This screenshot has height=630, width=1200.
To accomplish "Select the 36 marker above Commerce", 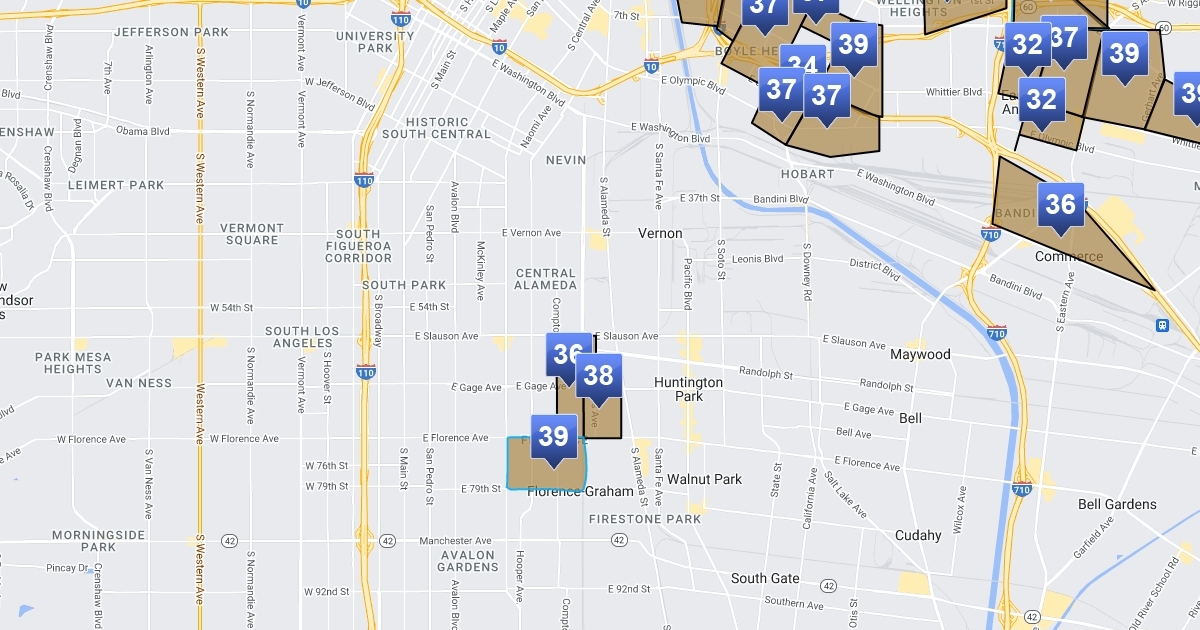I will [x=1060, y=205].
